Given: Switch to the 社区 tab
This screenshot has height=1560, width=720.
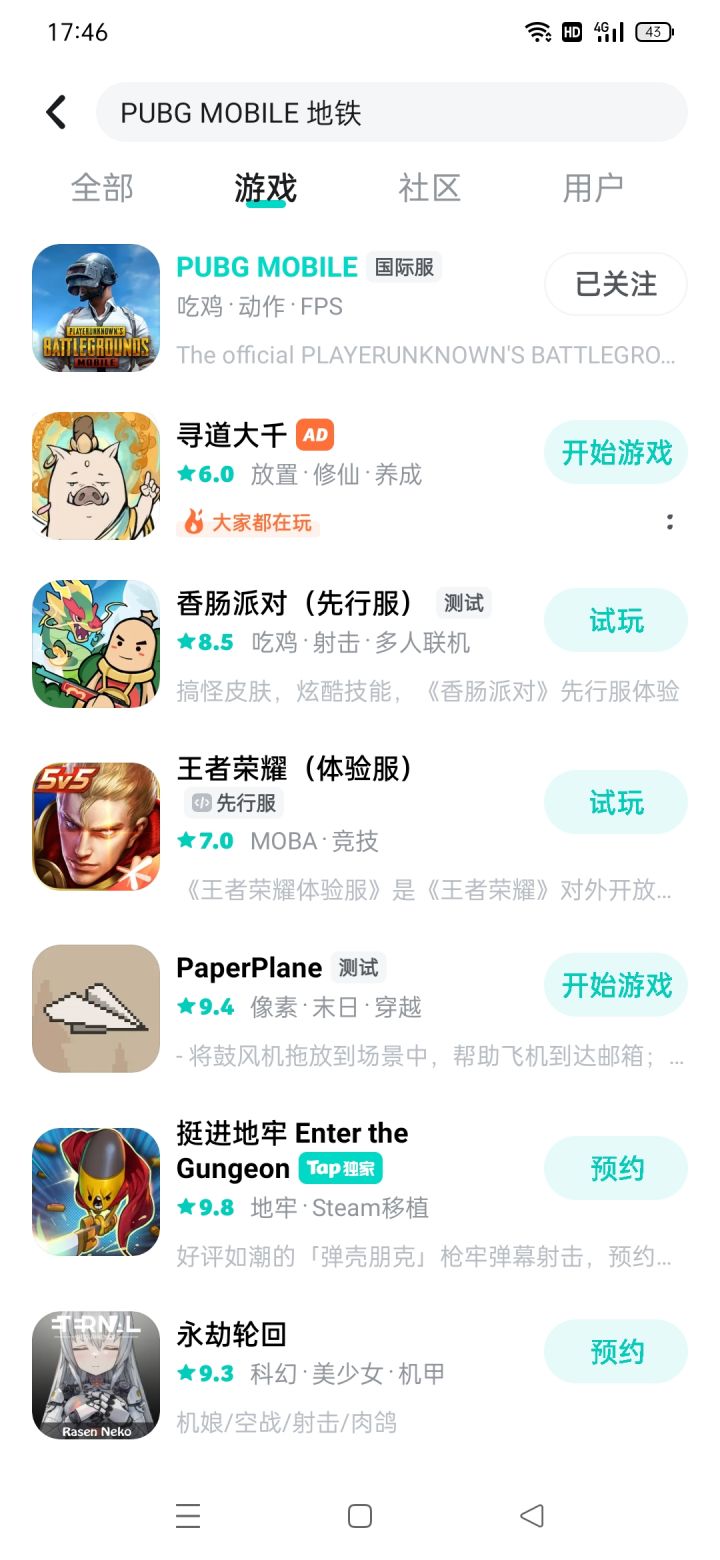Looking at the screenshot, I should click(x=427, y=187).
